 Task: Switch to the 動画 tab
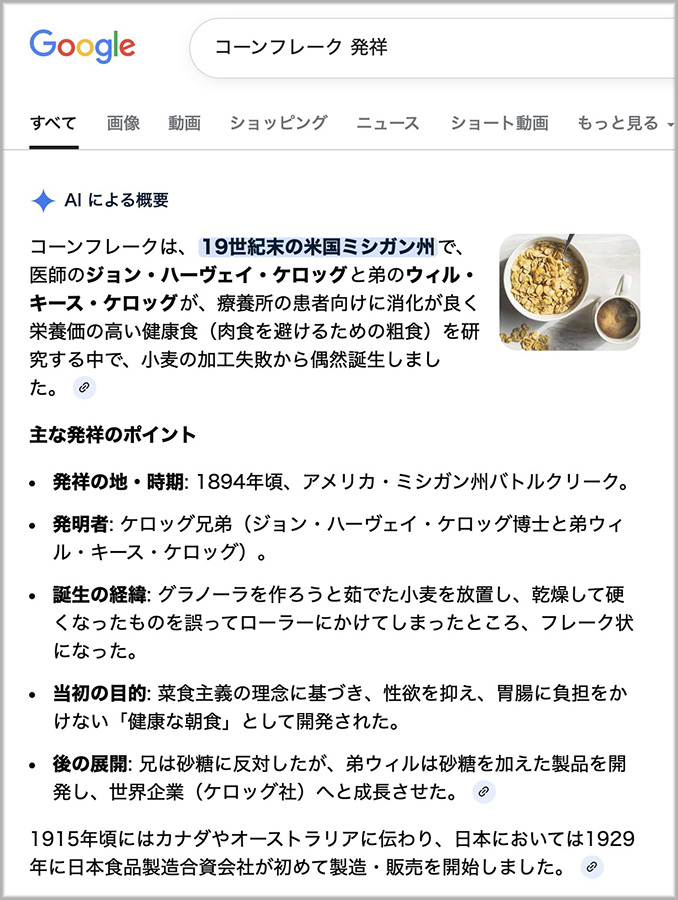point(184,123)
